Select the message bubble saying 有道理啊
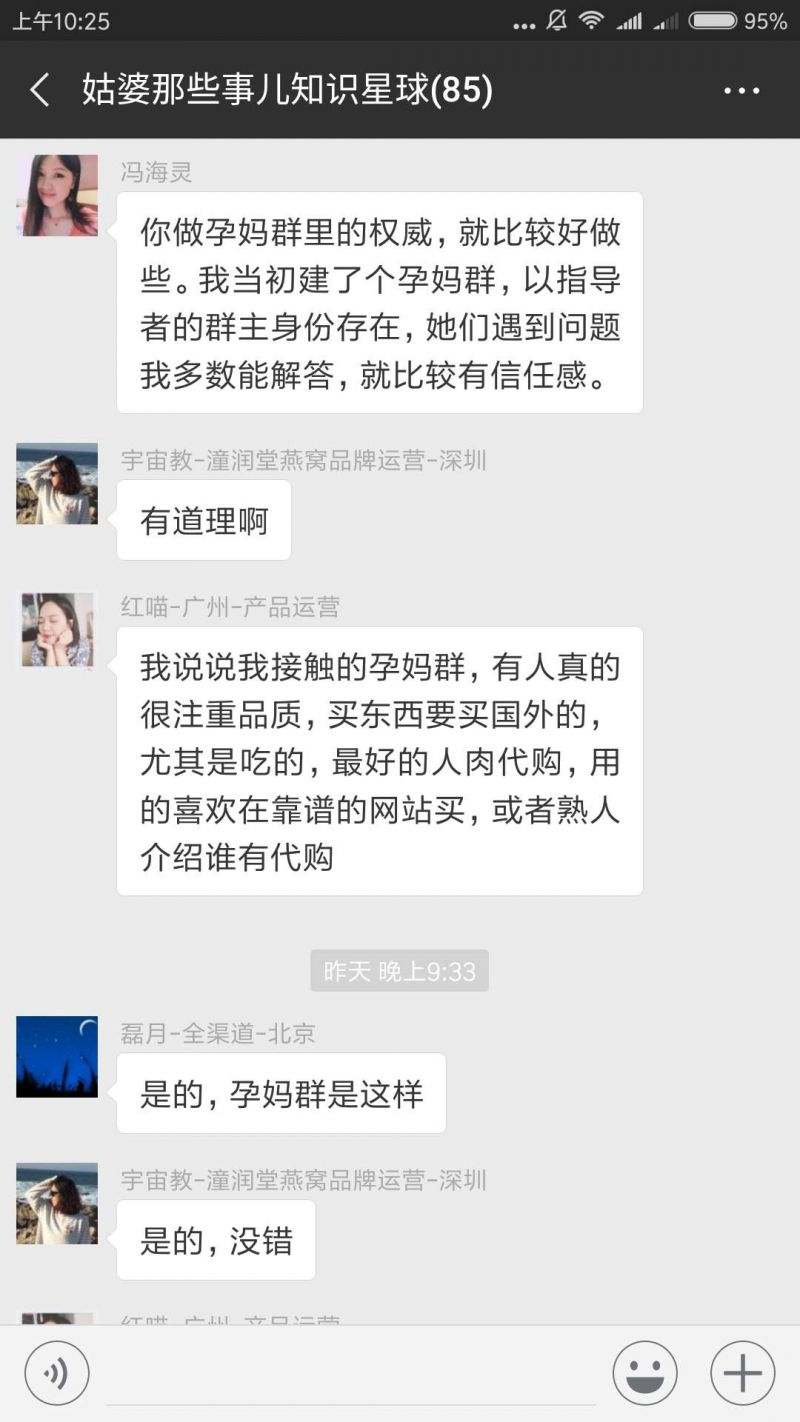 [204, 519]
